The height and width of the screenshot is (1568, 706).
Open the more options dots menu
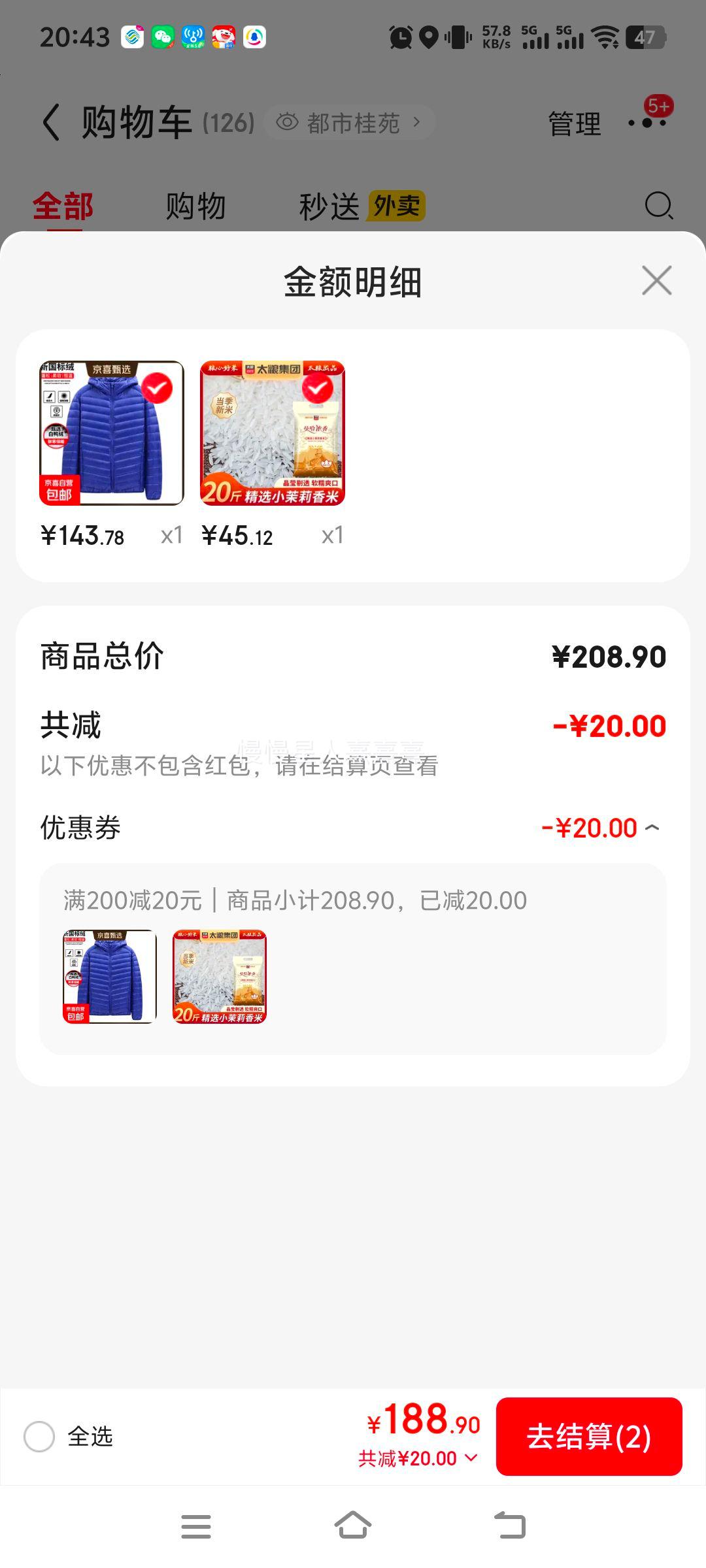coord(647,122)
